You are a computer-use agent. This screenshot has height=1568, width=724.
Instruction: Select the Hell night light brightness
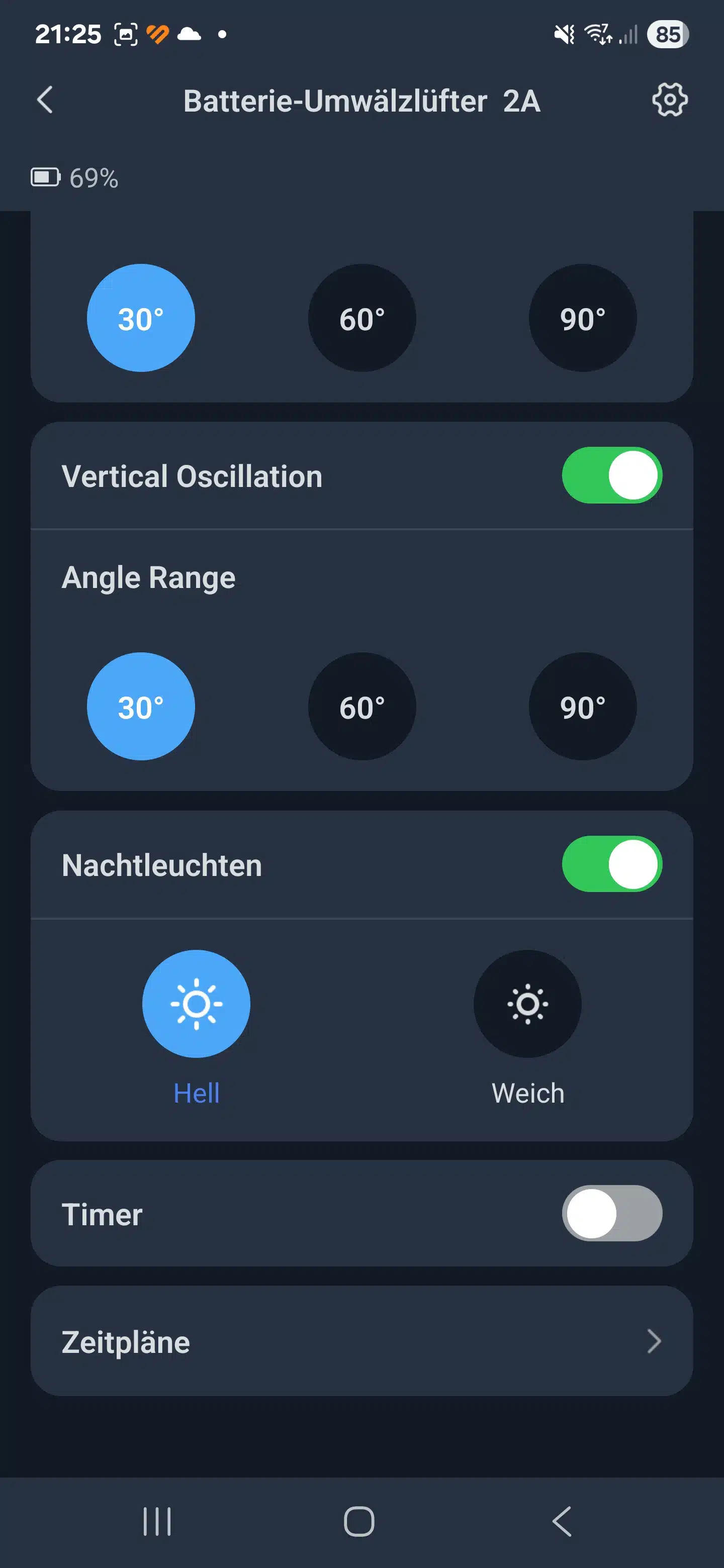(x=196, y=1003)
